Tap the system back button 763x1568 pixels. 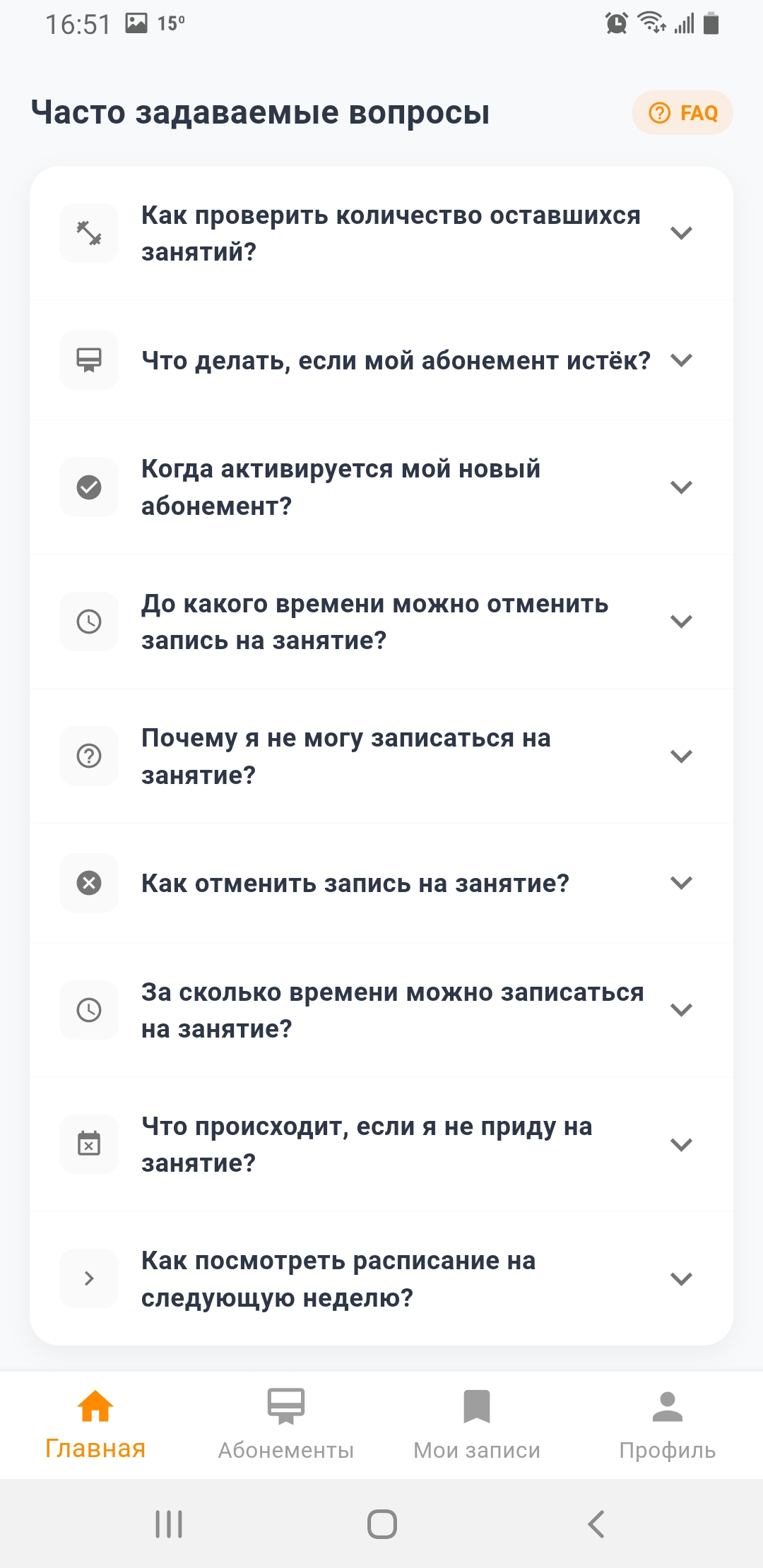[x=596, y=1524]
